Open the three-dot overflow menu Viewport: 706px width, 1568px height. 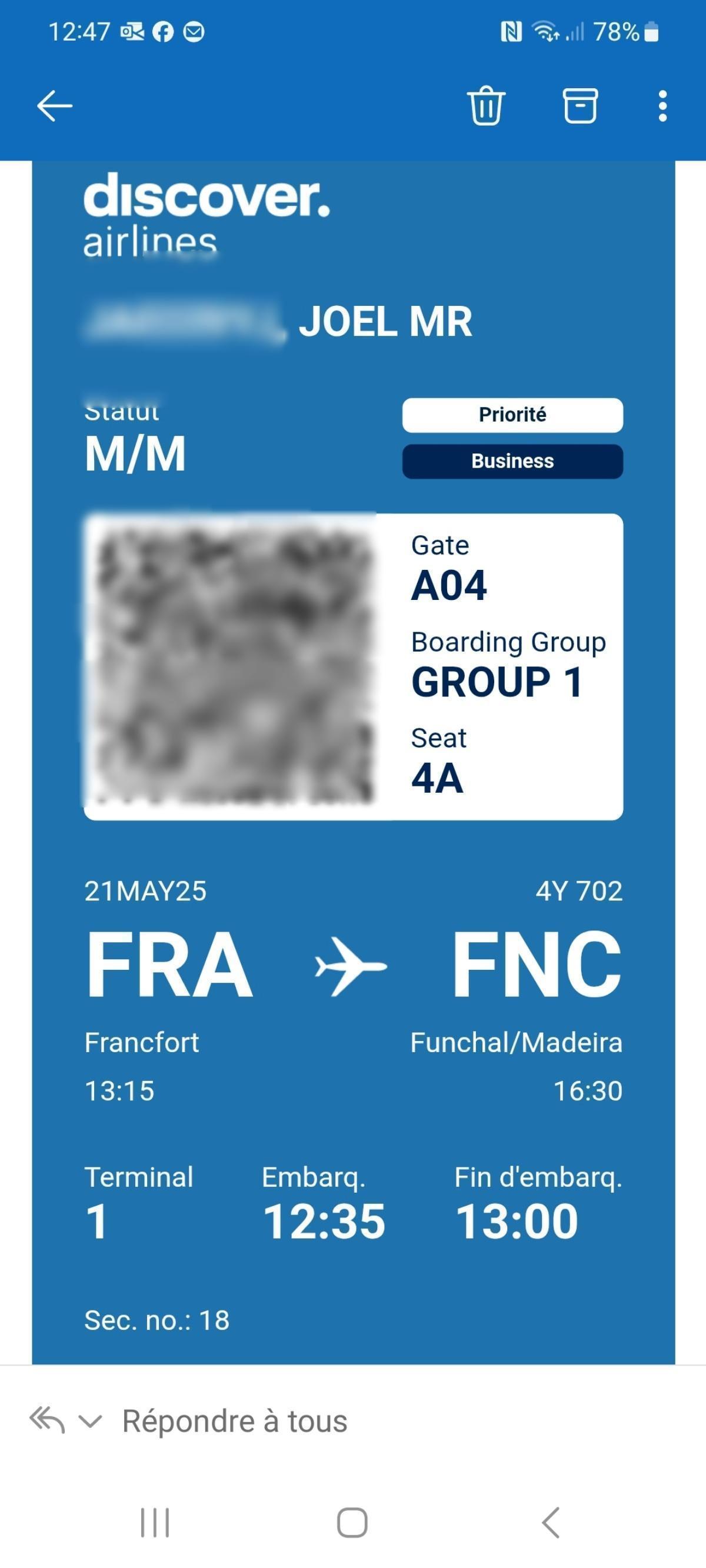pos(662,106)
